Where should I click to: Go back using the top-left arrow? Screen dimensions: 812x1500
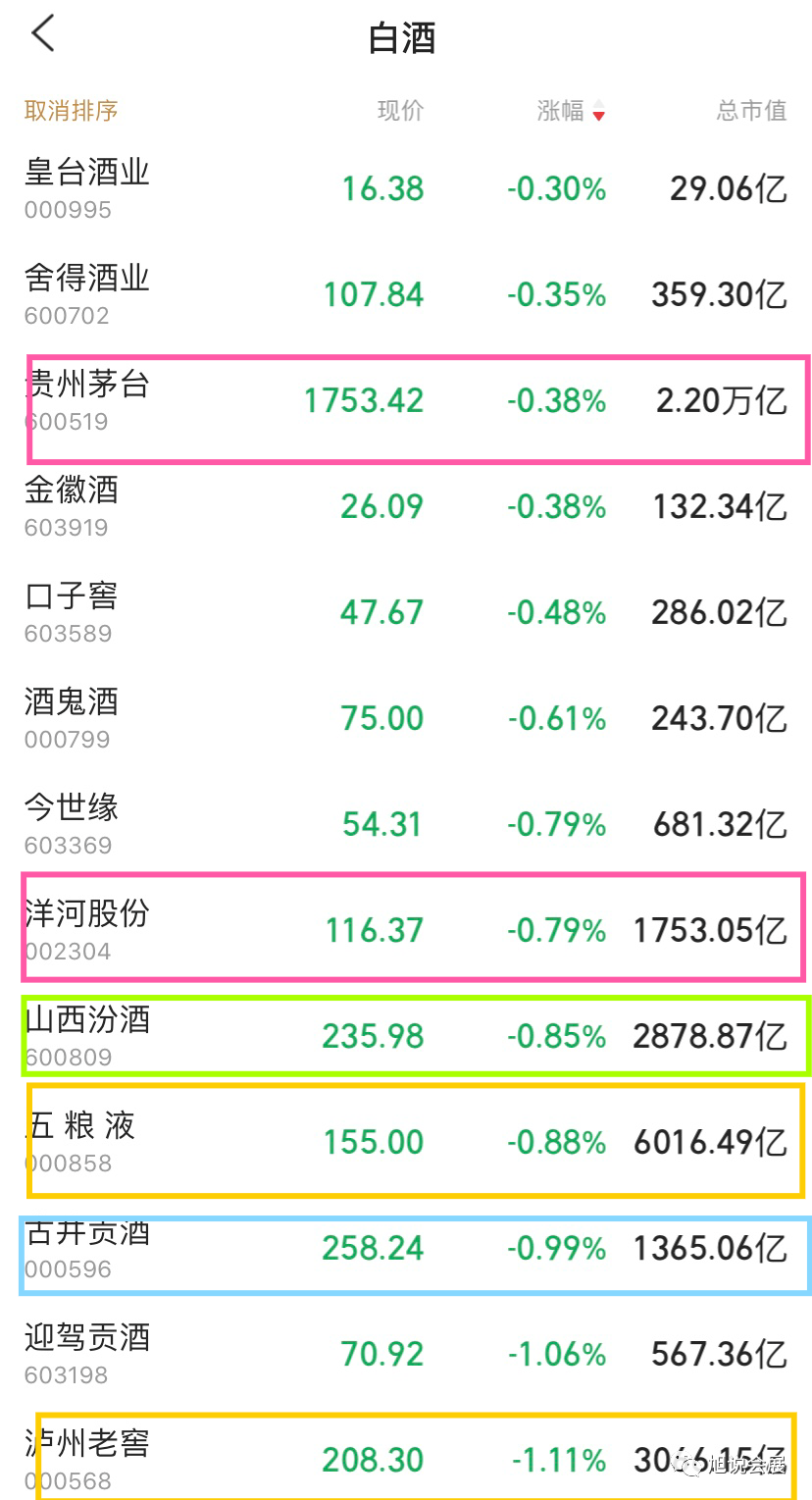pyautogui.click(x=43, y=34)
